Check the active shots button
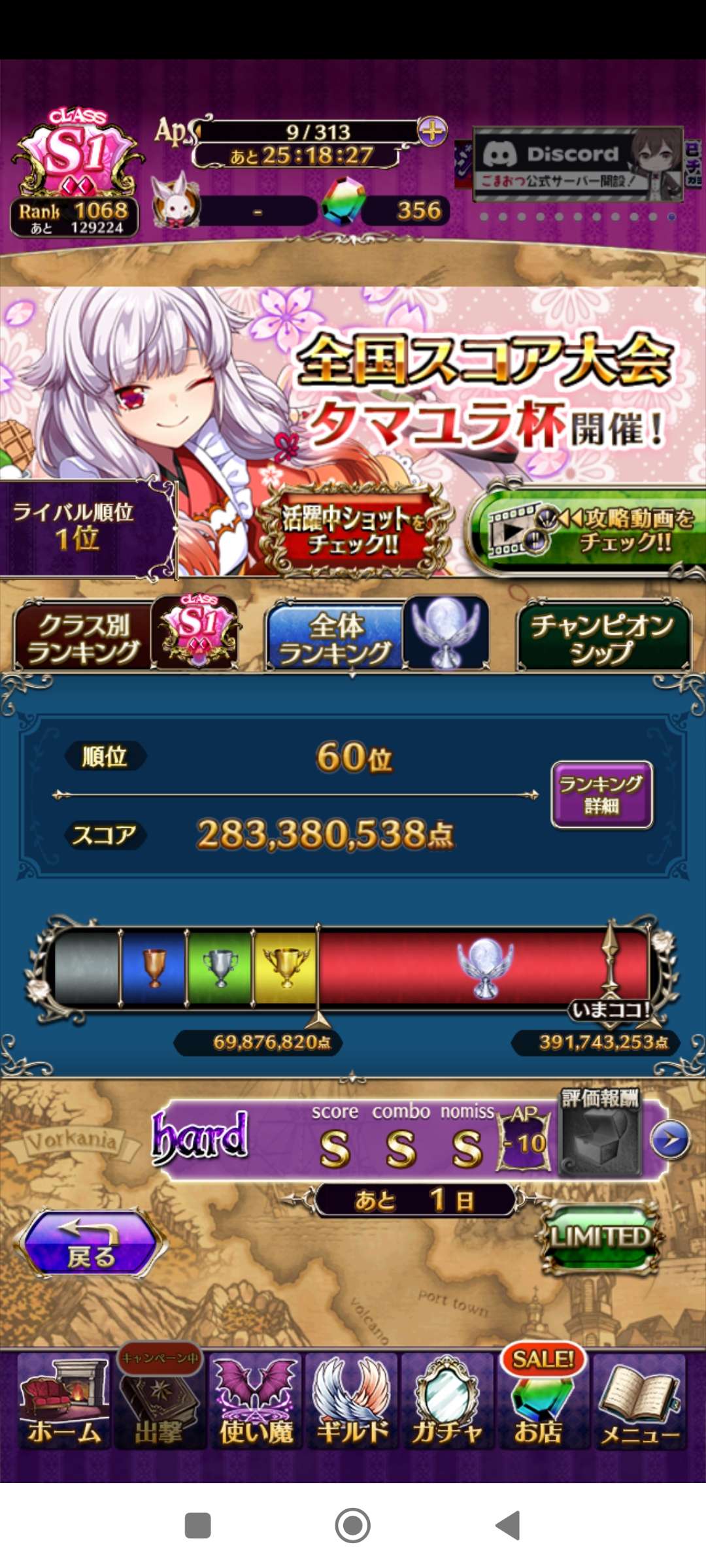 click(354, 531)
